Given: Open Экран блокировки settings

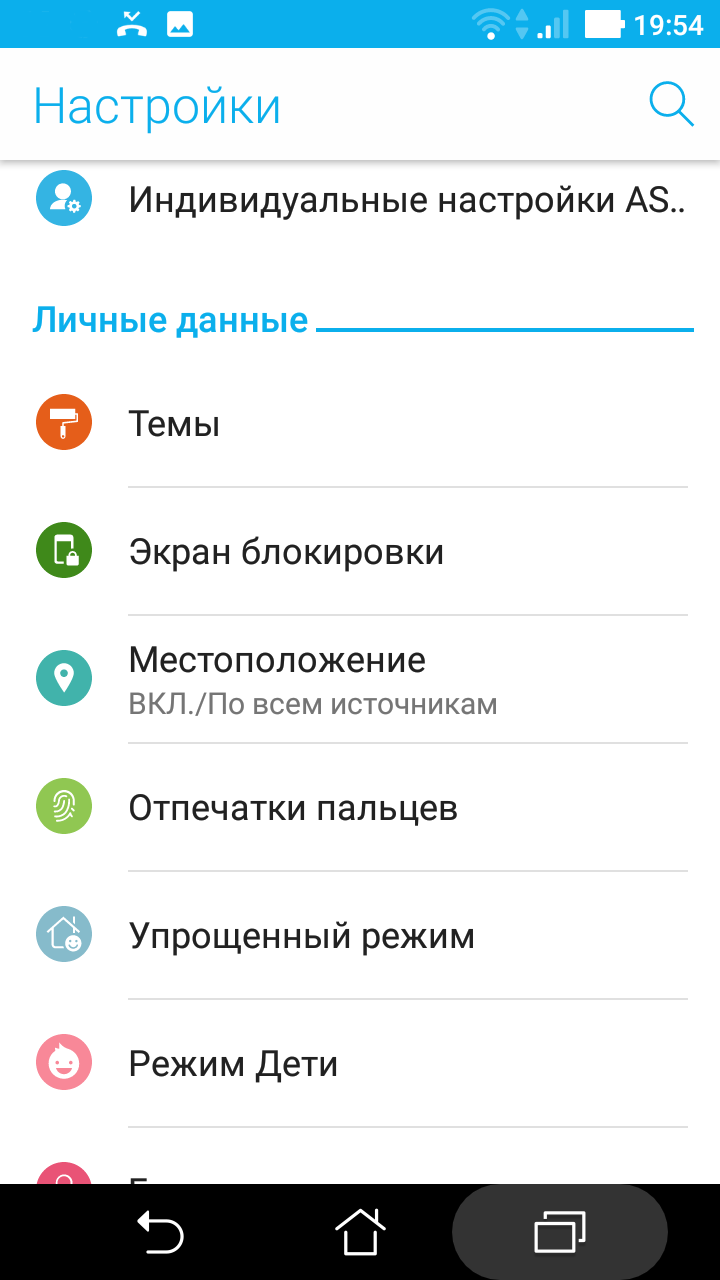Looking at the screenshot, I should tap(360, 552).
